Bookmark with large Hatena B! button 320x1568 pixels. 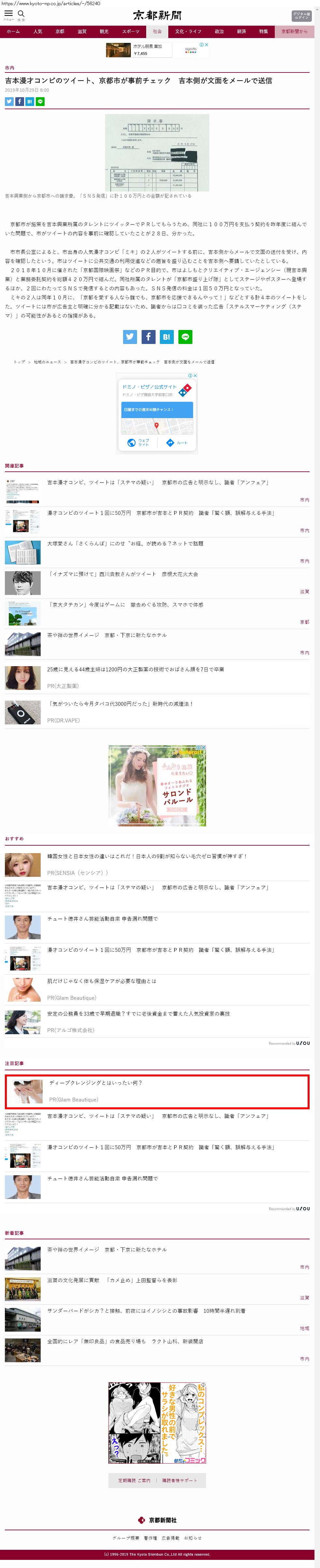coord(166,336)
